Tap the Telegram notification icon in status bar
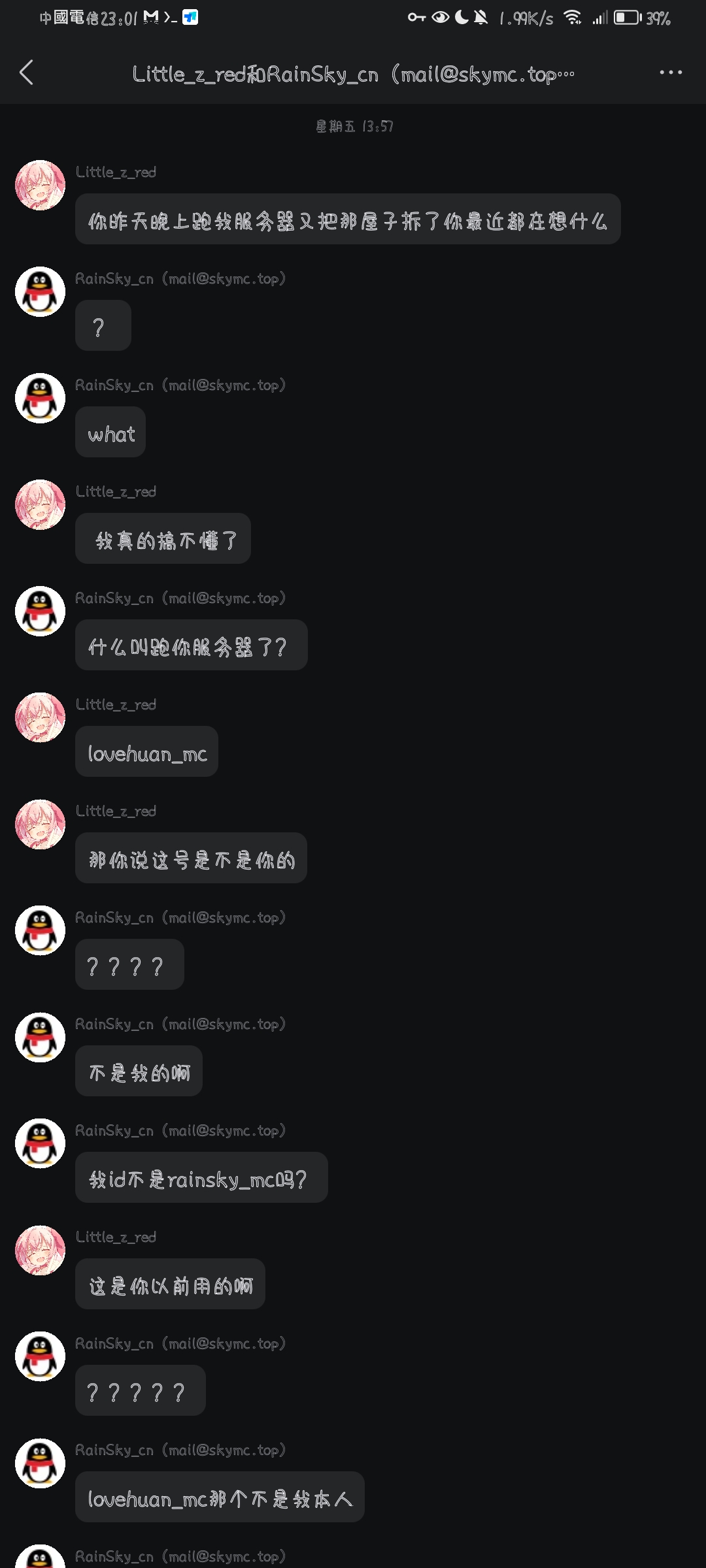The width and height of the screenshot is (706, 1568). [x=191, y=18]
